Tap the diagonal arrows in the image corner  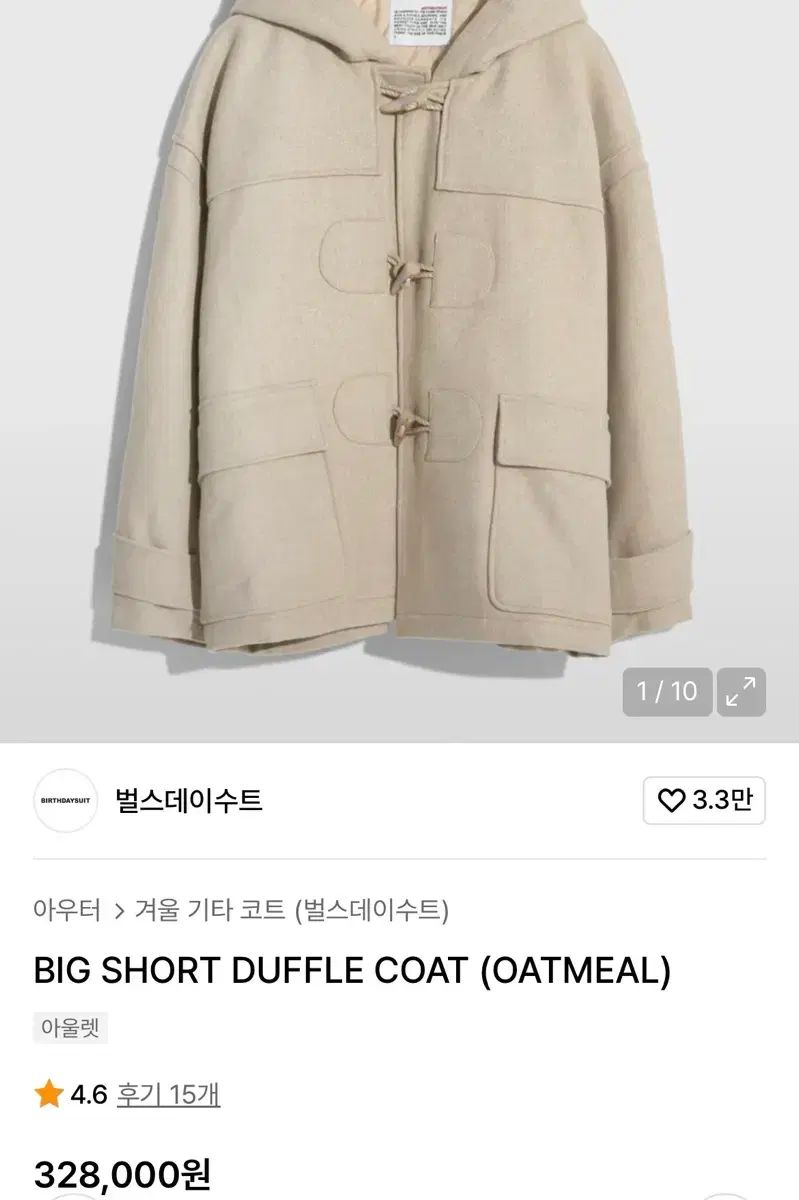740,690
